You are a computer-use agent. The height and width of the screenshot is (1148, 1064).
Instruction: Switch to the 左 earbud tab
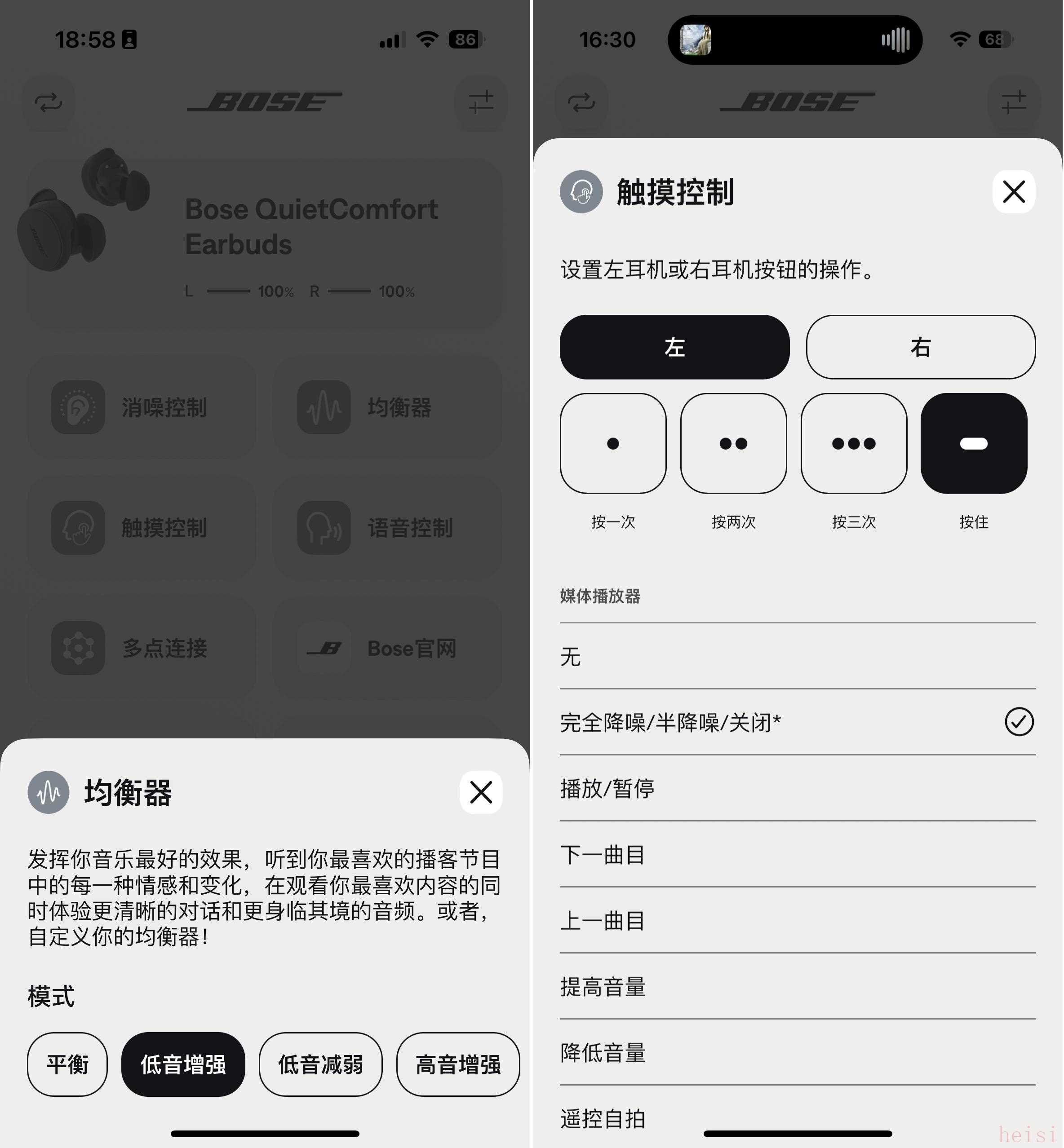(674, 347)
